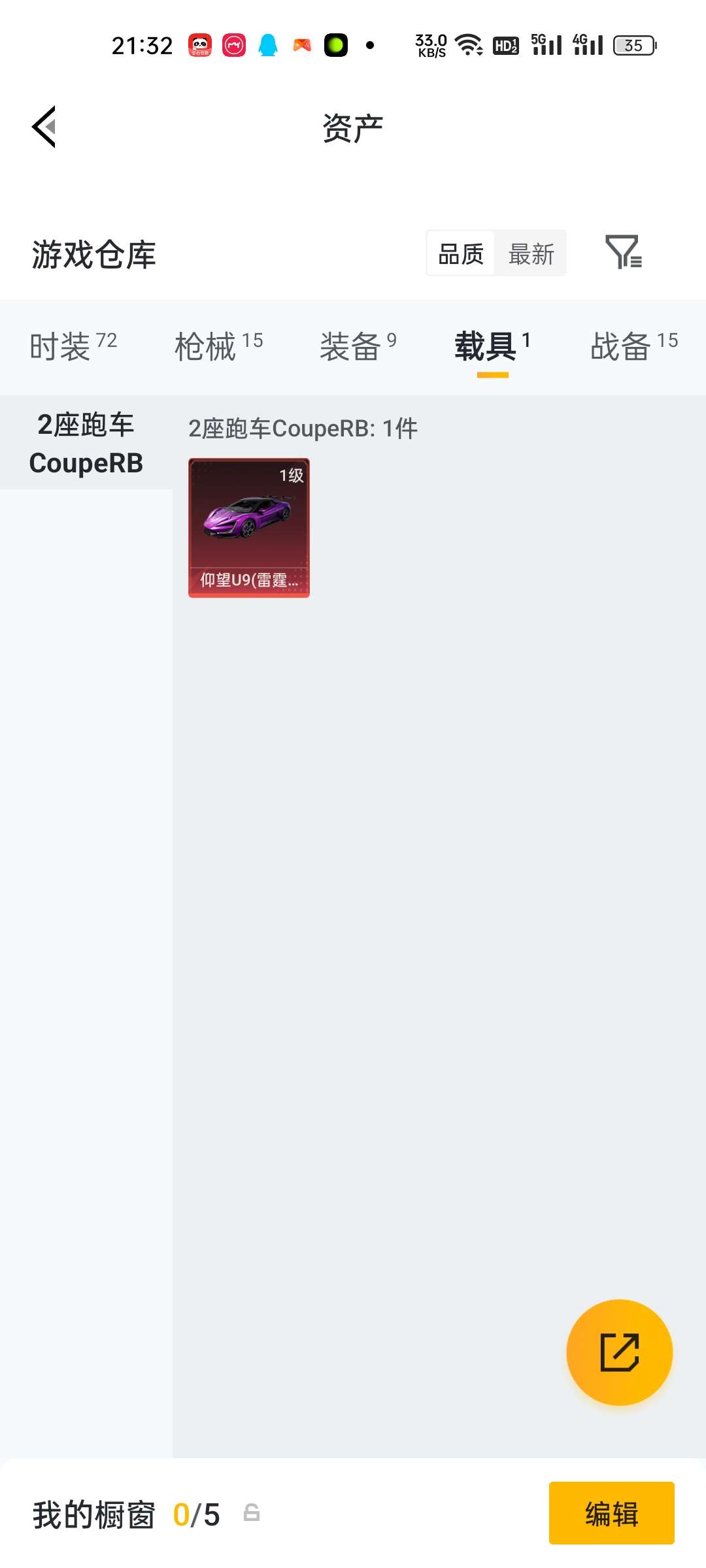Select the 载具 tab

[492, 346]
